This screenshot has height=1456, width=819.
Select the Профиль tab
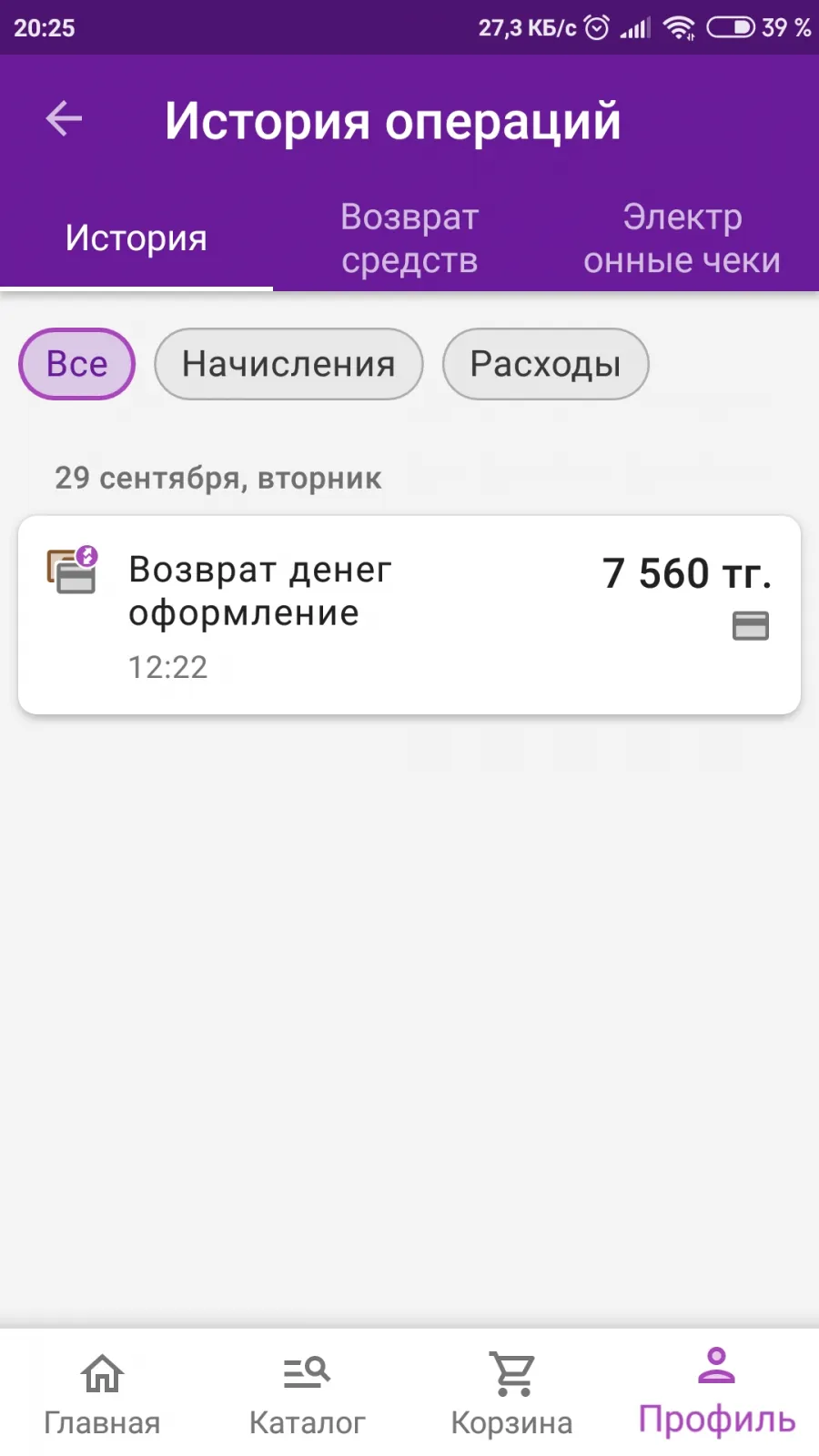point(716,1394)
